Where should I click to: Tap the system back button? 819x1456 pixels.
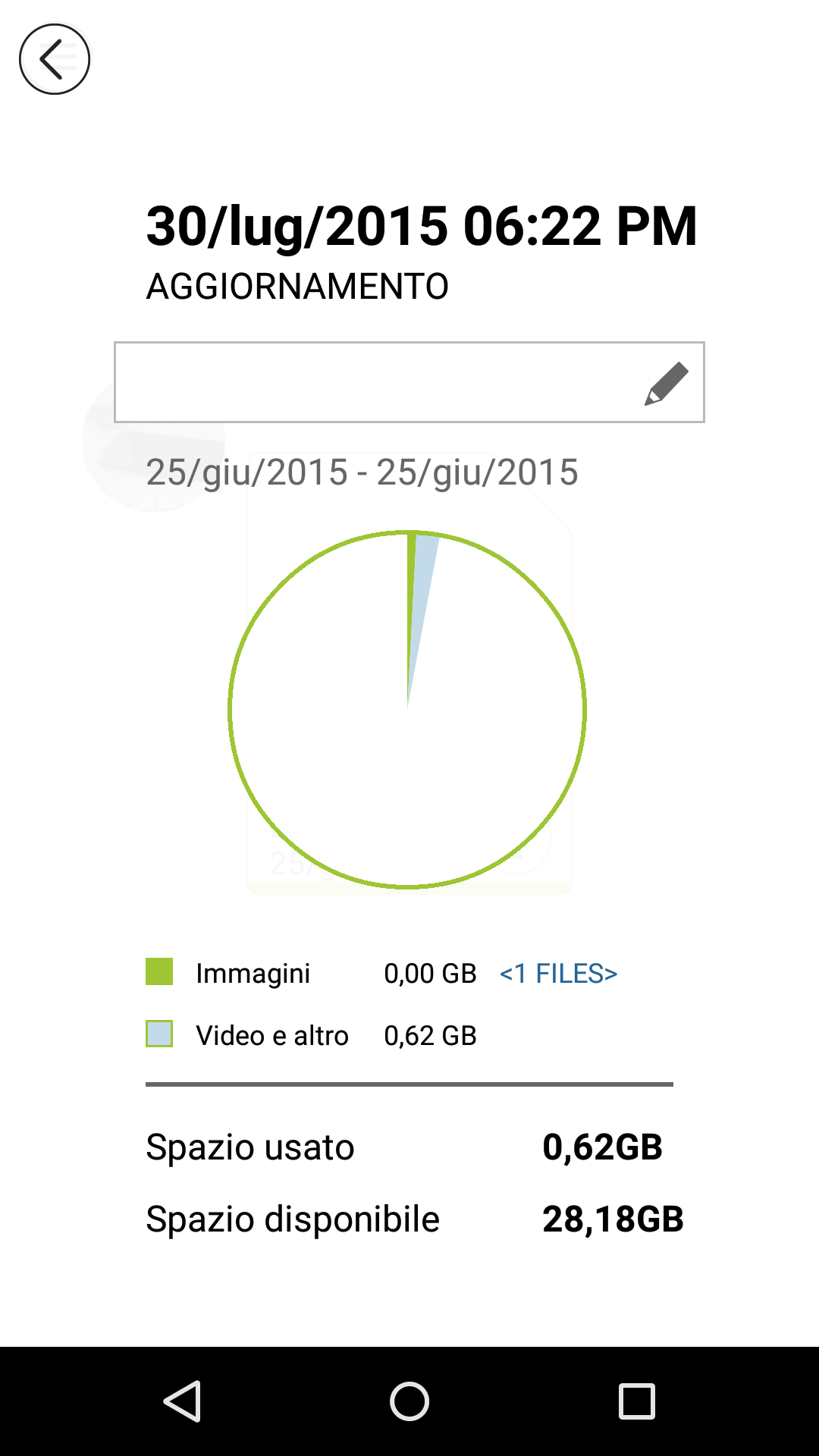click(182, 1401)
